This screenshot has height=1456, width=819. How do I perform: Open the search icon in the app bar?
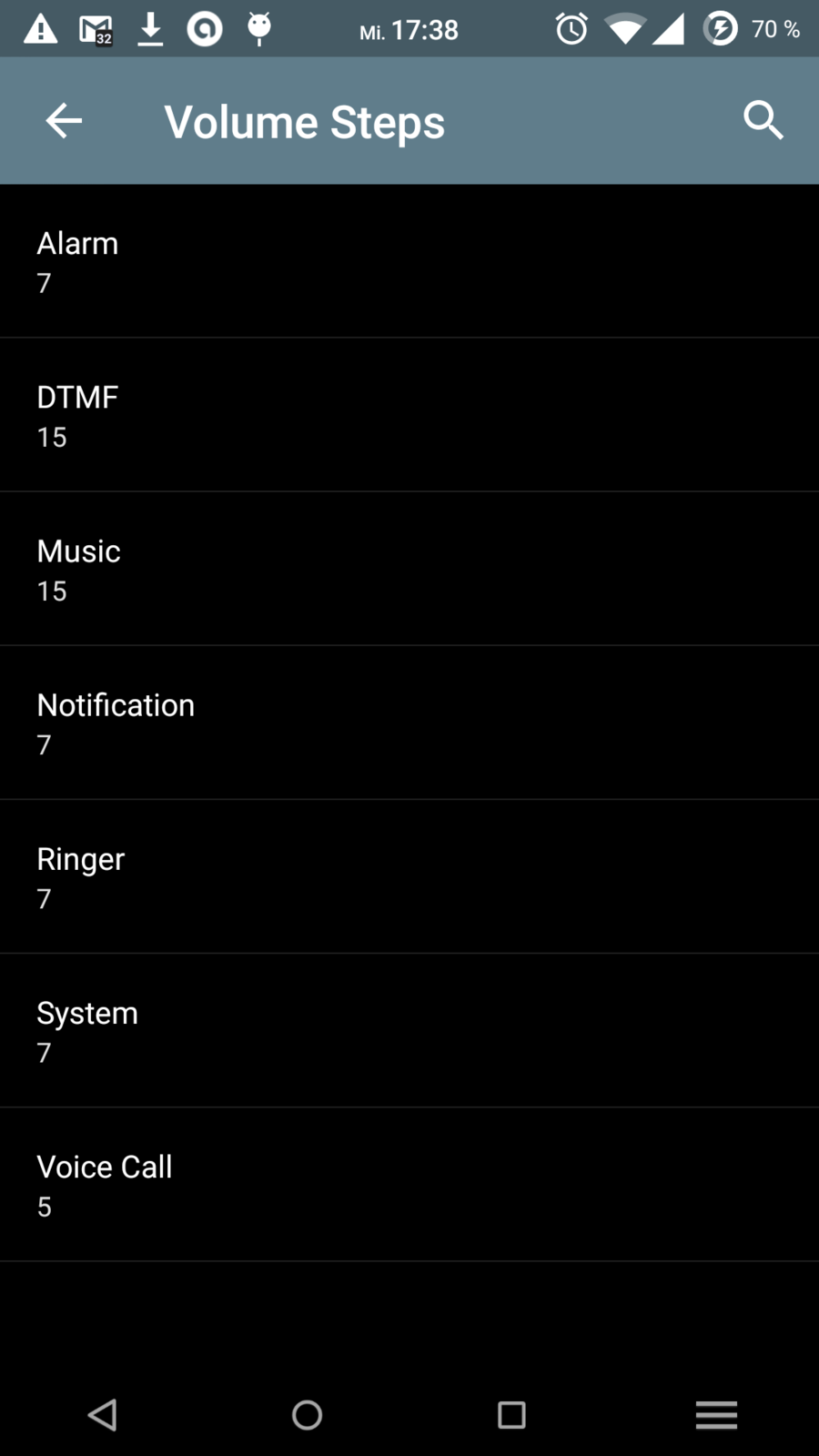pyautogui.click(x=763, y=121)
